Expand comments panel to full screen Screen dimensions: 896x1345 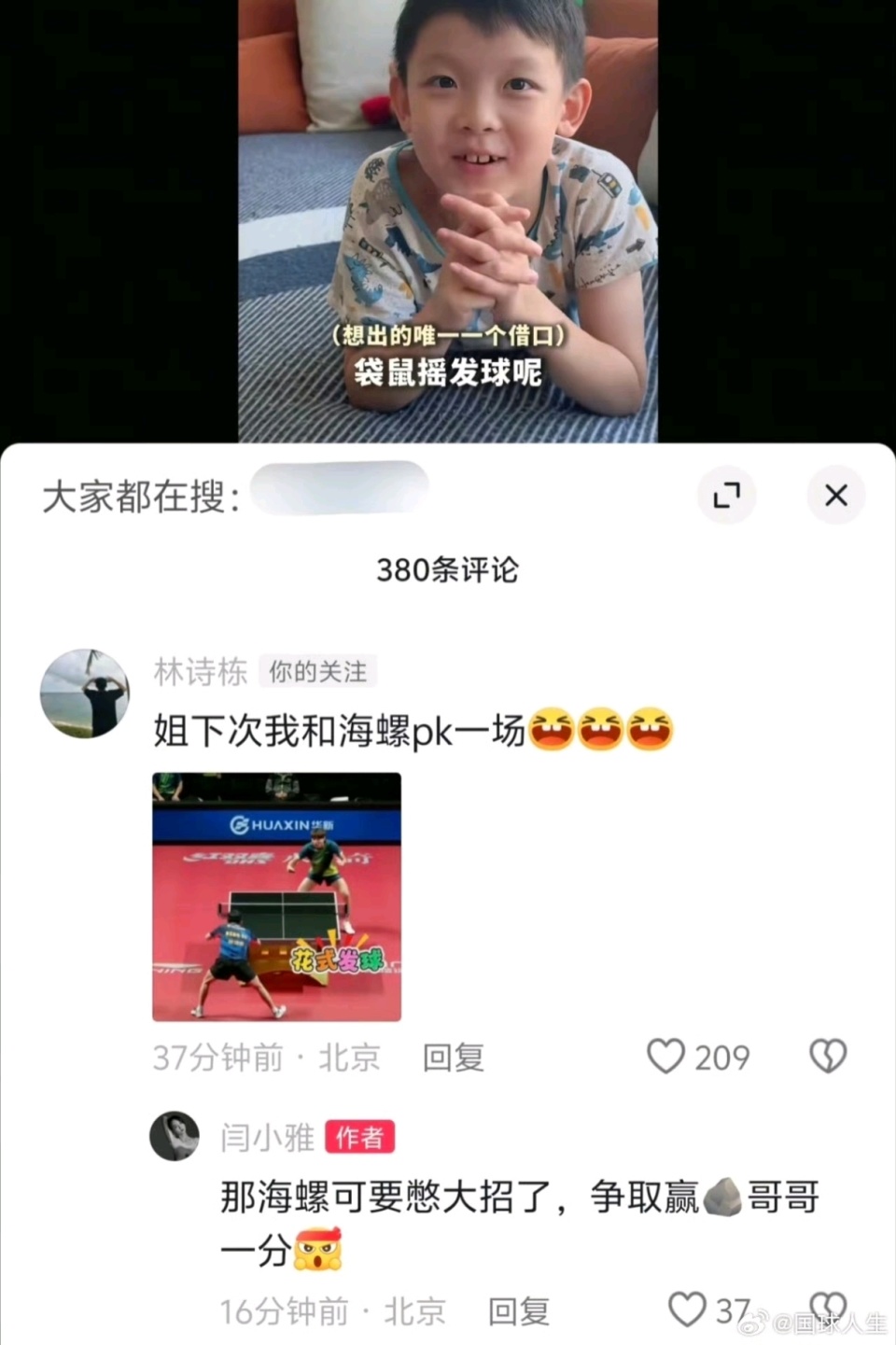point(726,495)
